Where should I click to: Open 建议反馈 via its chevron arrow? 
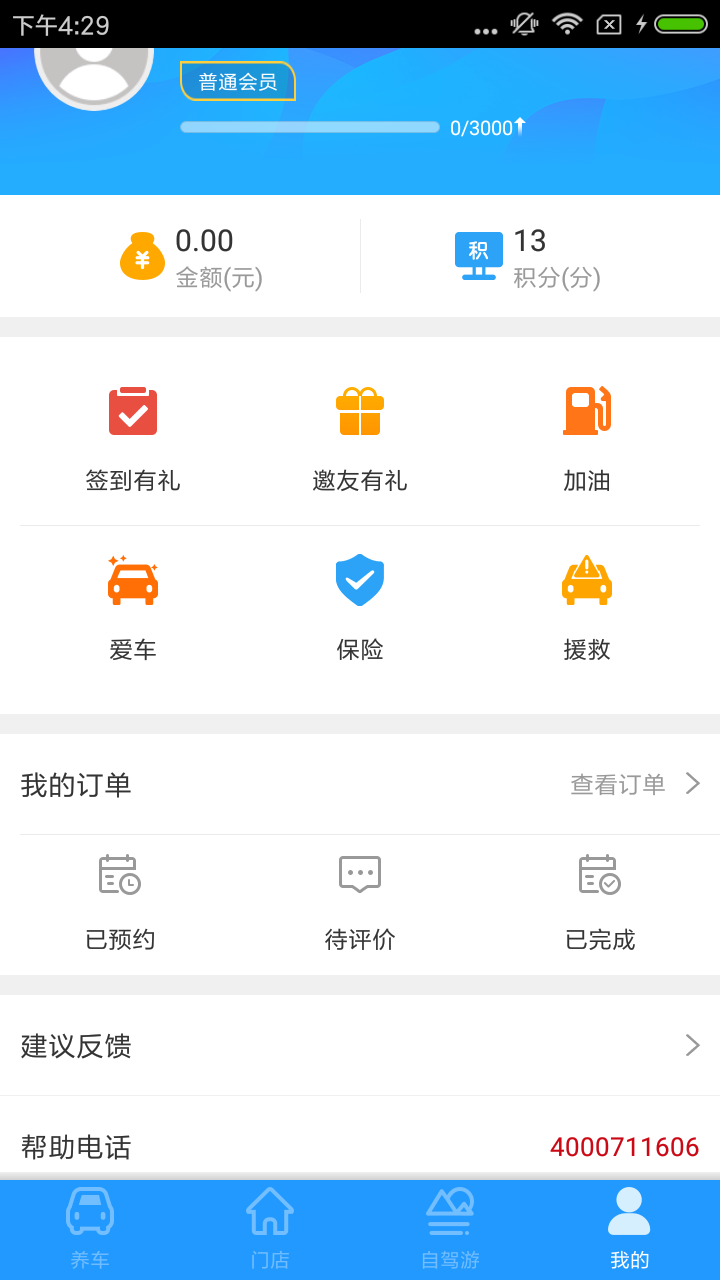[x=692, y=1045]
